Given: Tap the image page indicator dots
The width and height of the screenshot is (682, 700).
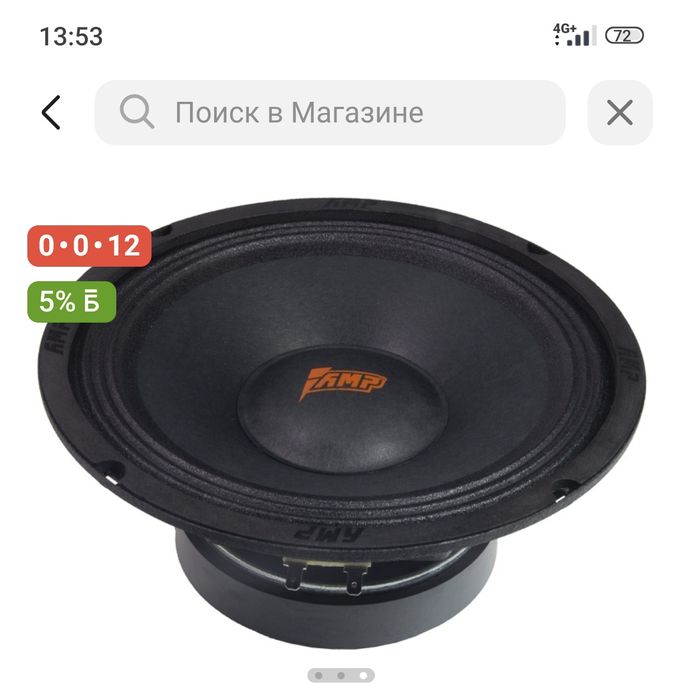Looking at the screenshot, I should pyautogui.click(x=340, y=676).
